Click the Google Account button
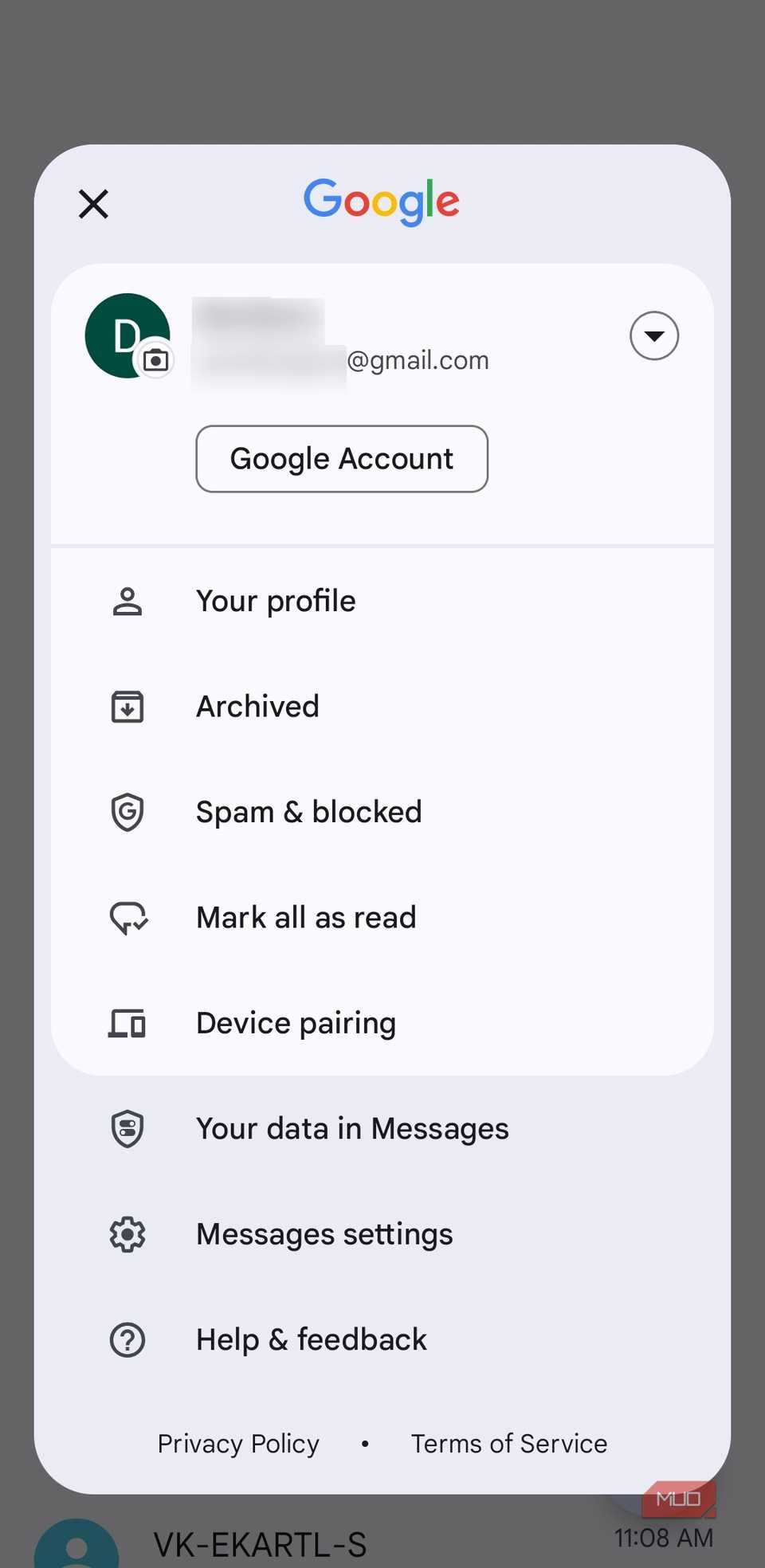765x1568 pixels. click(x=341, y=459)
